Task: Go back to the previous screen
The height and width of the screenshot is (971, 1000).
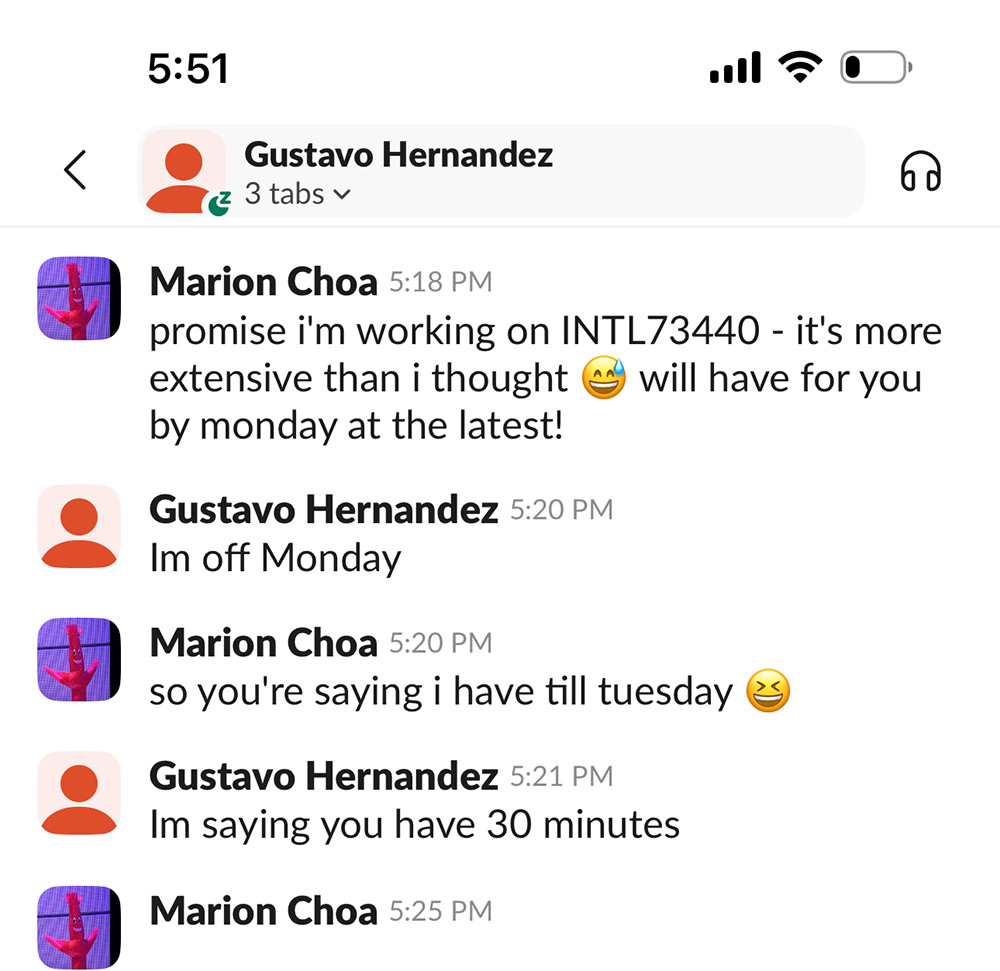Action: point(75,171)
